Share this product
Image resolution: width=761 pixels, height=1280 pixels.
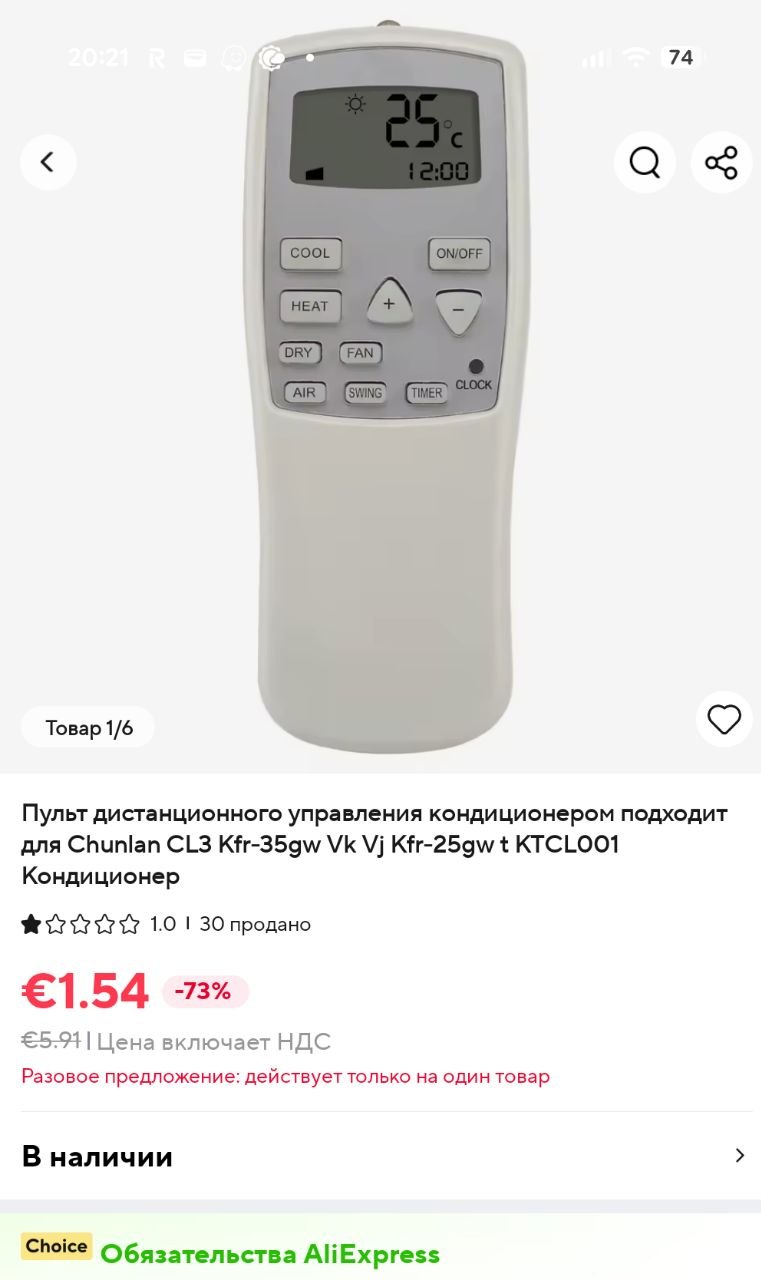(x=721, y=162)
